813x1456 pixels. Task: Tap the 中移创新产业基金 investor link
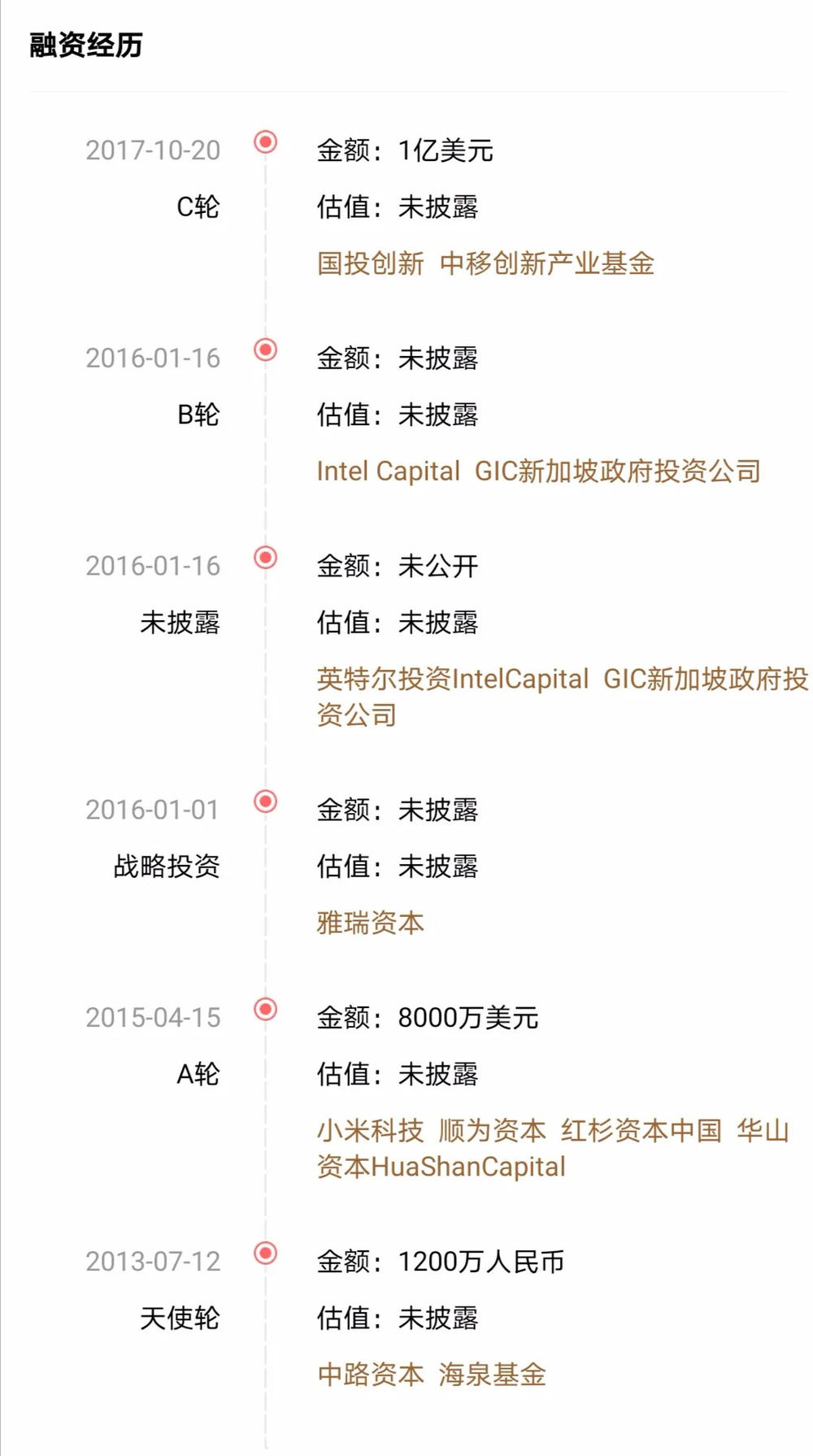[546, 263]
